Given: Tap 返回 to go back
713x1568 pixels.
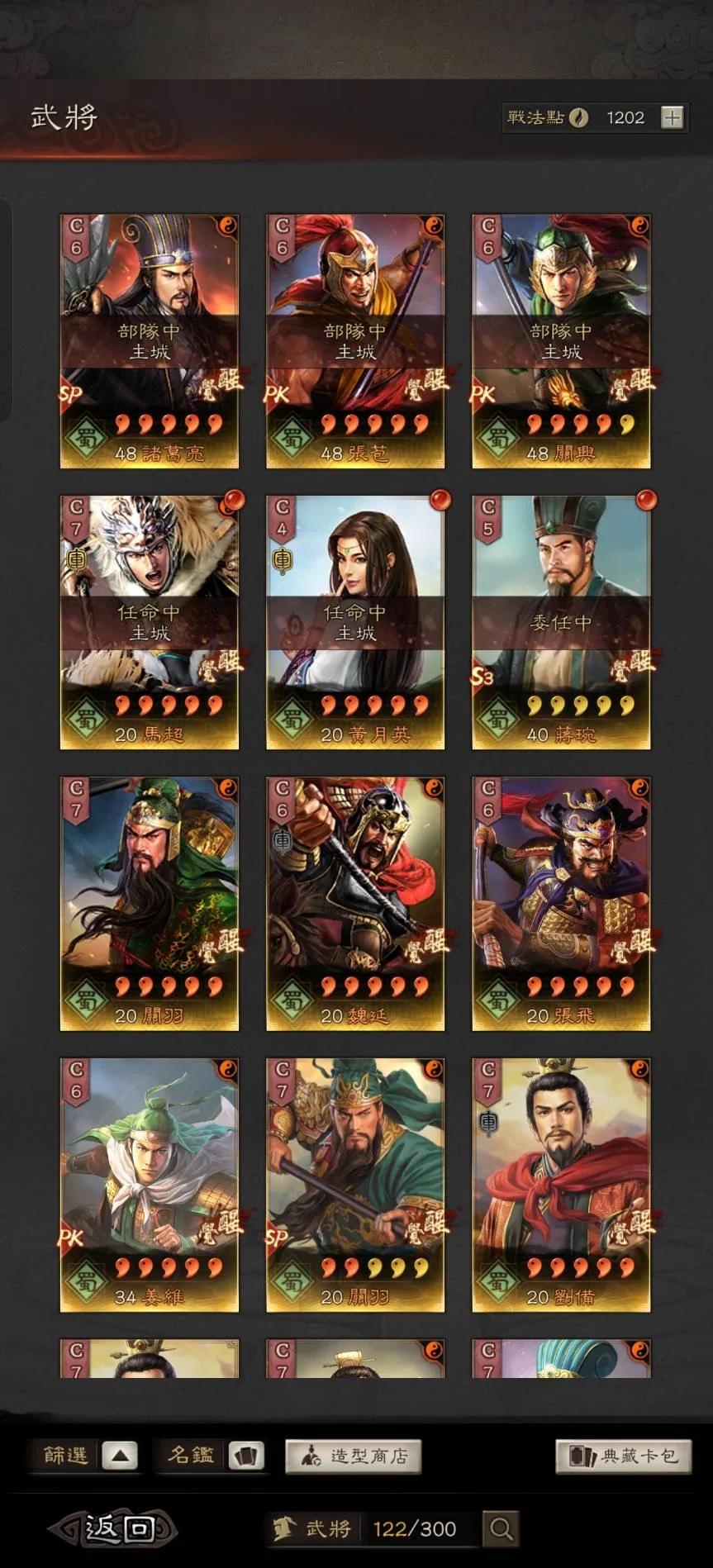Looking at the screenshot, I should [113, 1528].
